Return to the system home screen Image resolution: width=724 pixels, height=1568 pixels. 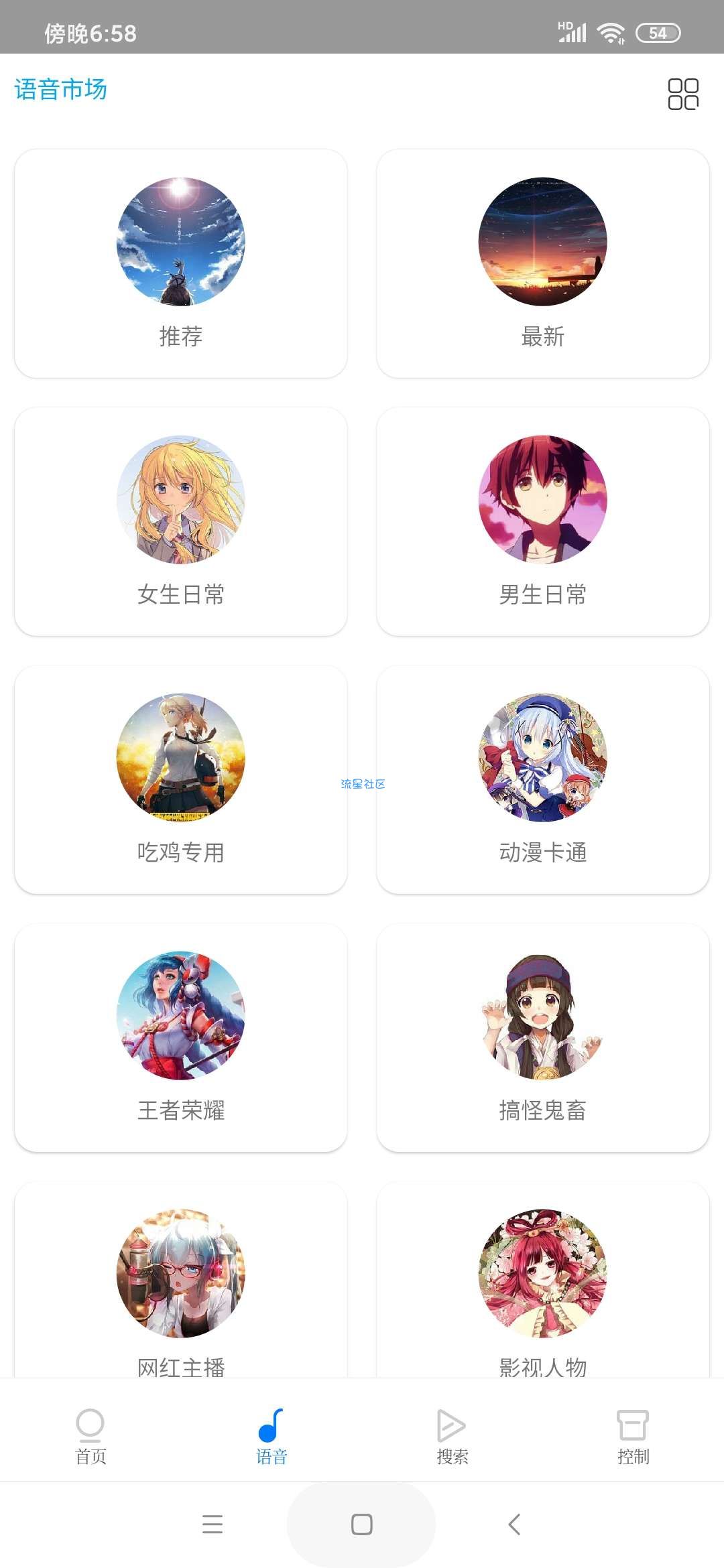click(361, 1524)
